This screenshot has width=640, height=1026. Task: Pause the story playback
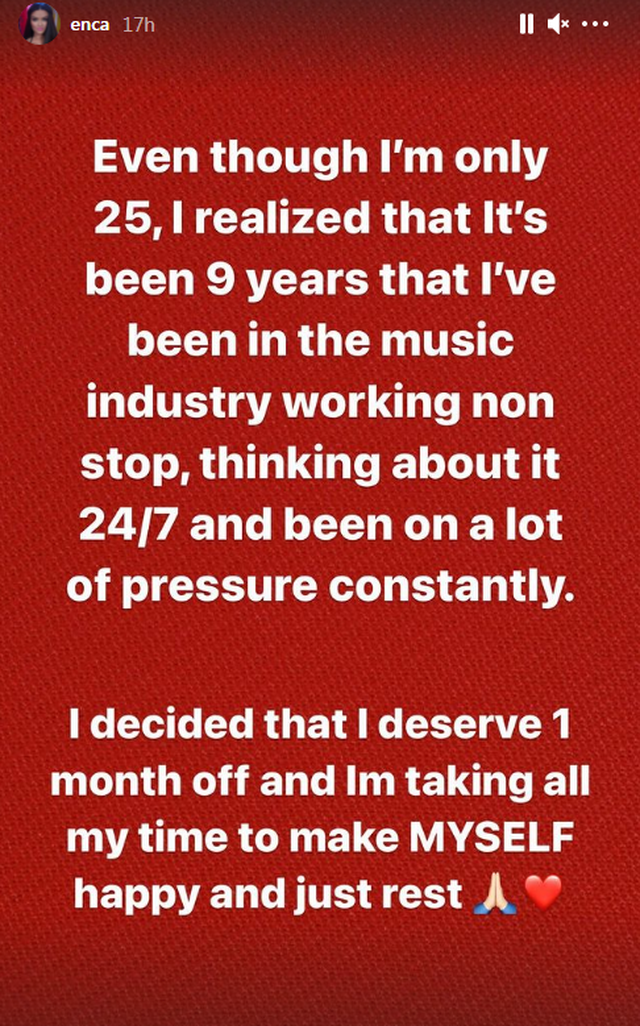[527, 24]
